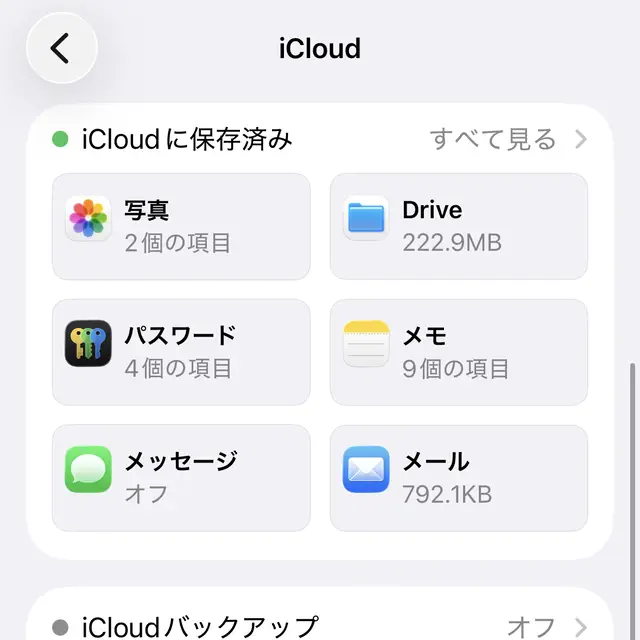Viewport: 640px width, 640px height.
Task: Tap すべて見る to view all saved items
Action: pos(507,139)
